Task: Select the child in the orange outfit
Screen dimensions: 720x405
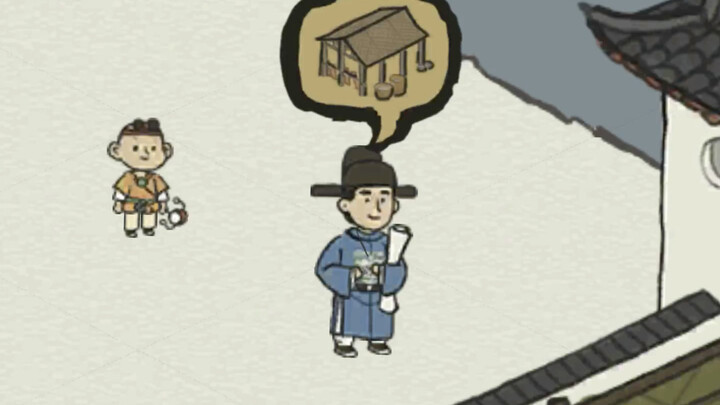Action: pos(140,180)
